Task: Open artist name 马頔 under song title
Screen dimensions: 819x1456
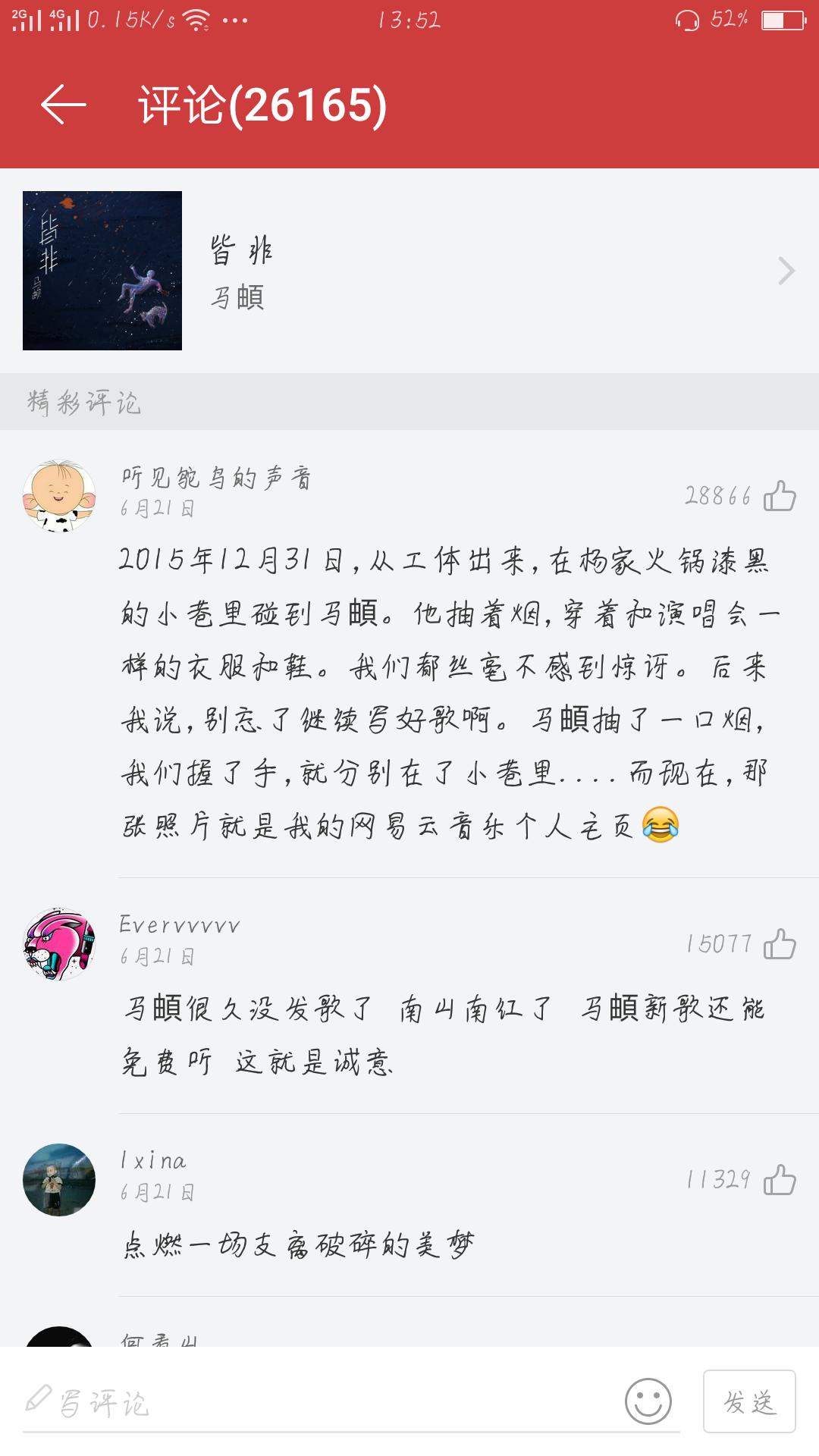Action: click(237, 300)
